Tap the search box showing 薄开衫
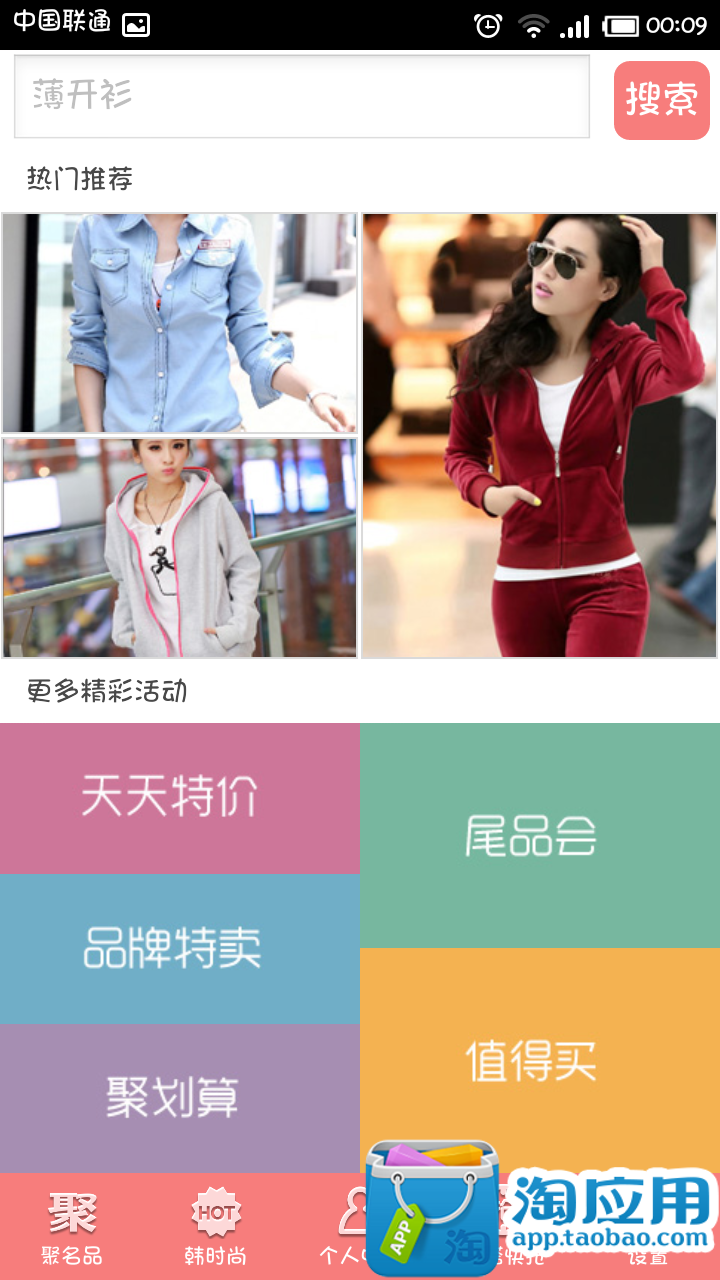Screen dimensions: 720x1280 point(302,96)
